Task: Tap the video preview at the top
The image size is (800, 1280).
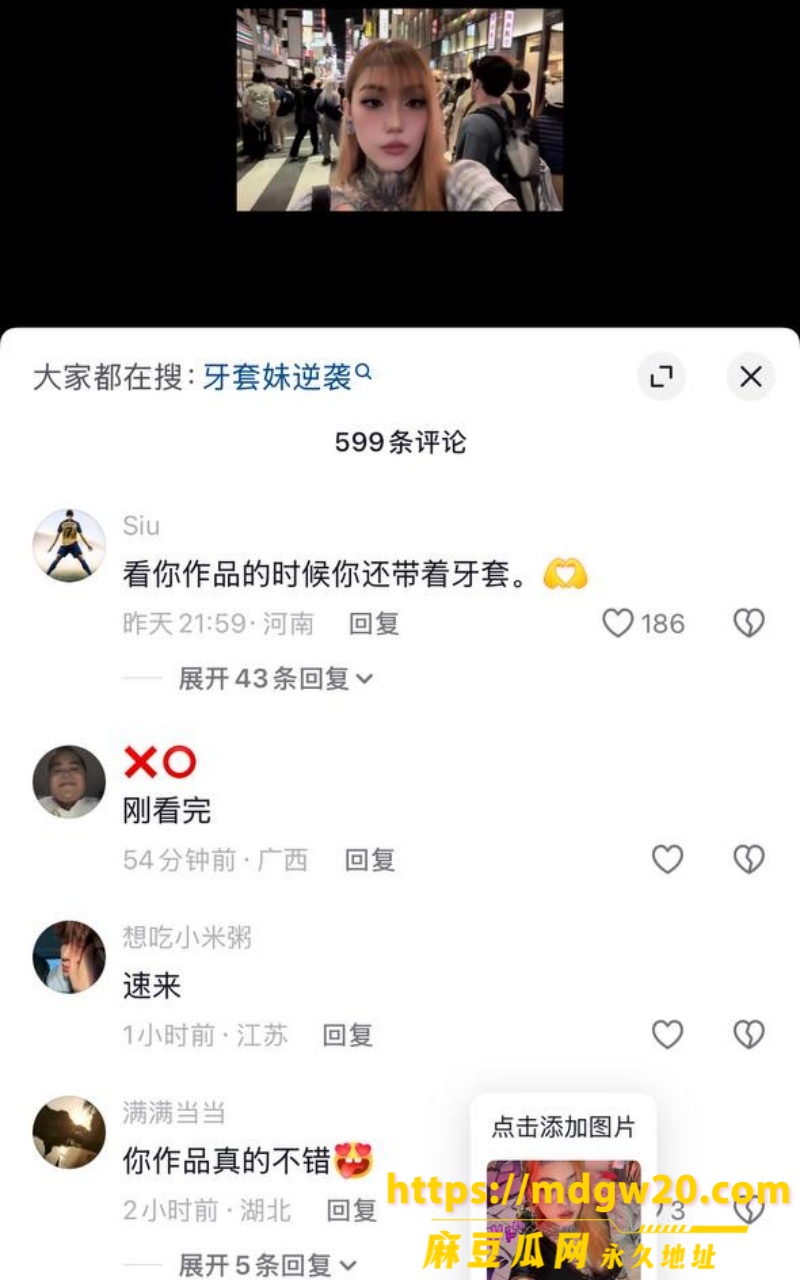Action: point(400,110)
